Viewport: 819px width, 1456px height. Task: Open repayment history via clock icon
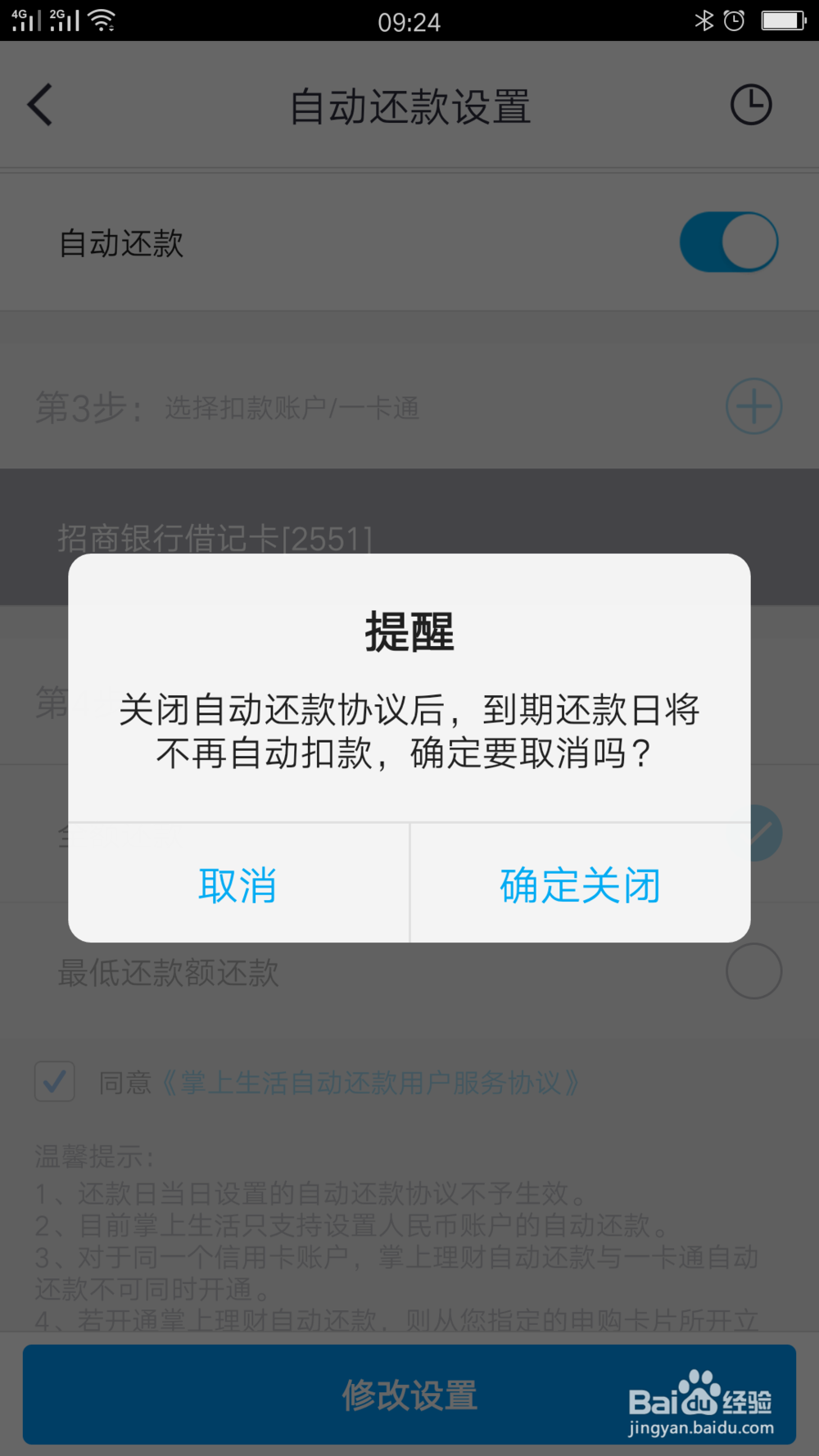click(x=752, y=105)
